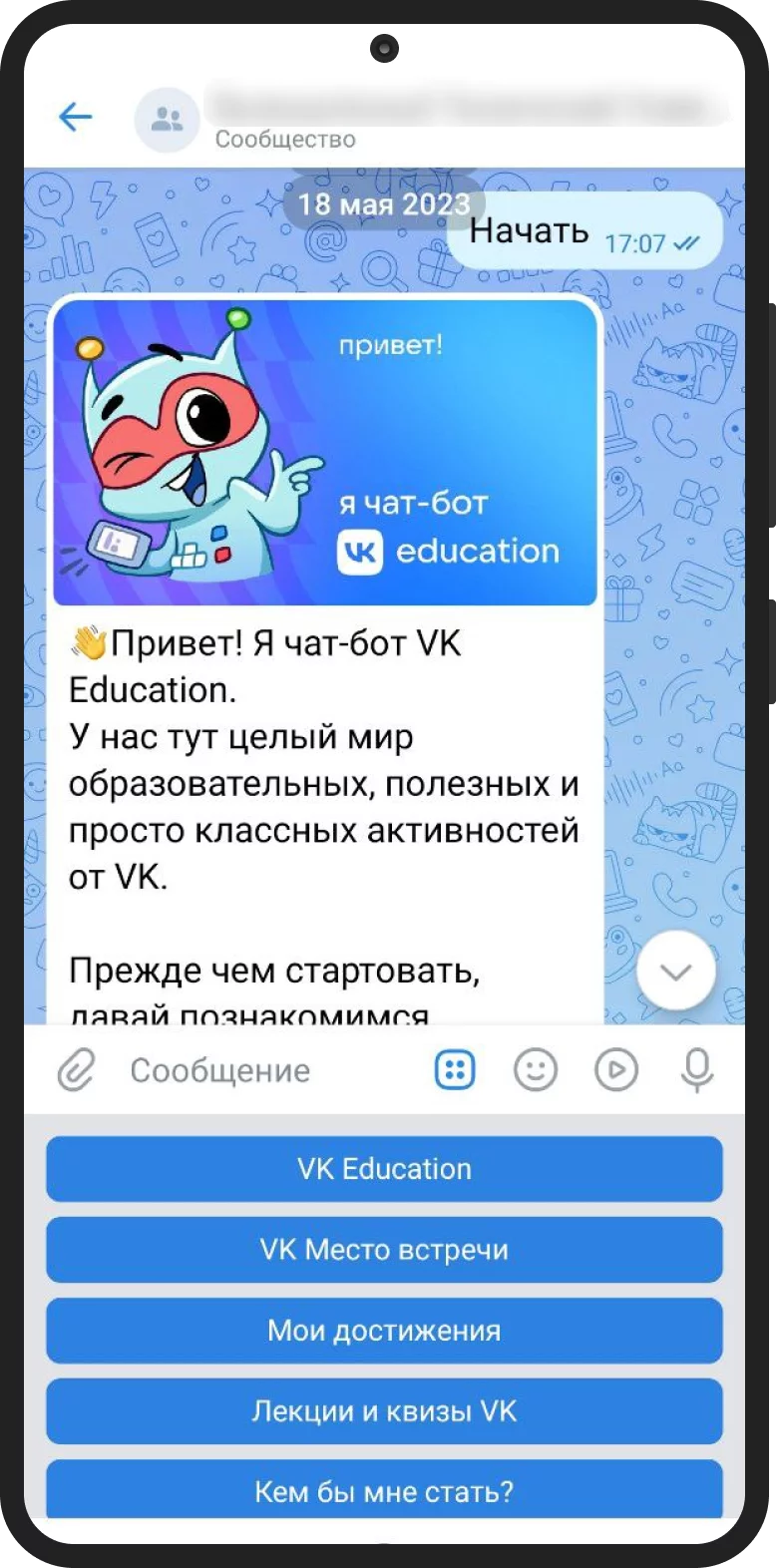Select the VK Education button
The width and height of the screenshot is (776, 1568).
click(384, 1169)
